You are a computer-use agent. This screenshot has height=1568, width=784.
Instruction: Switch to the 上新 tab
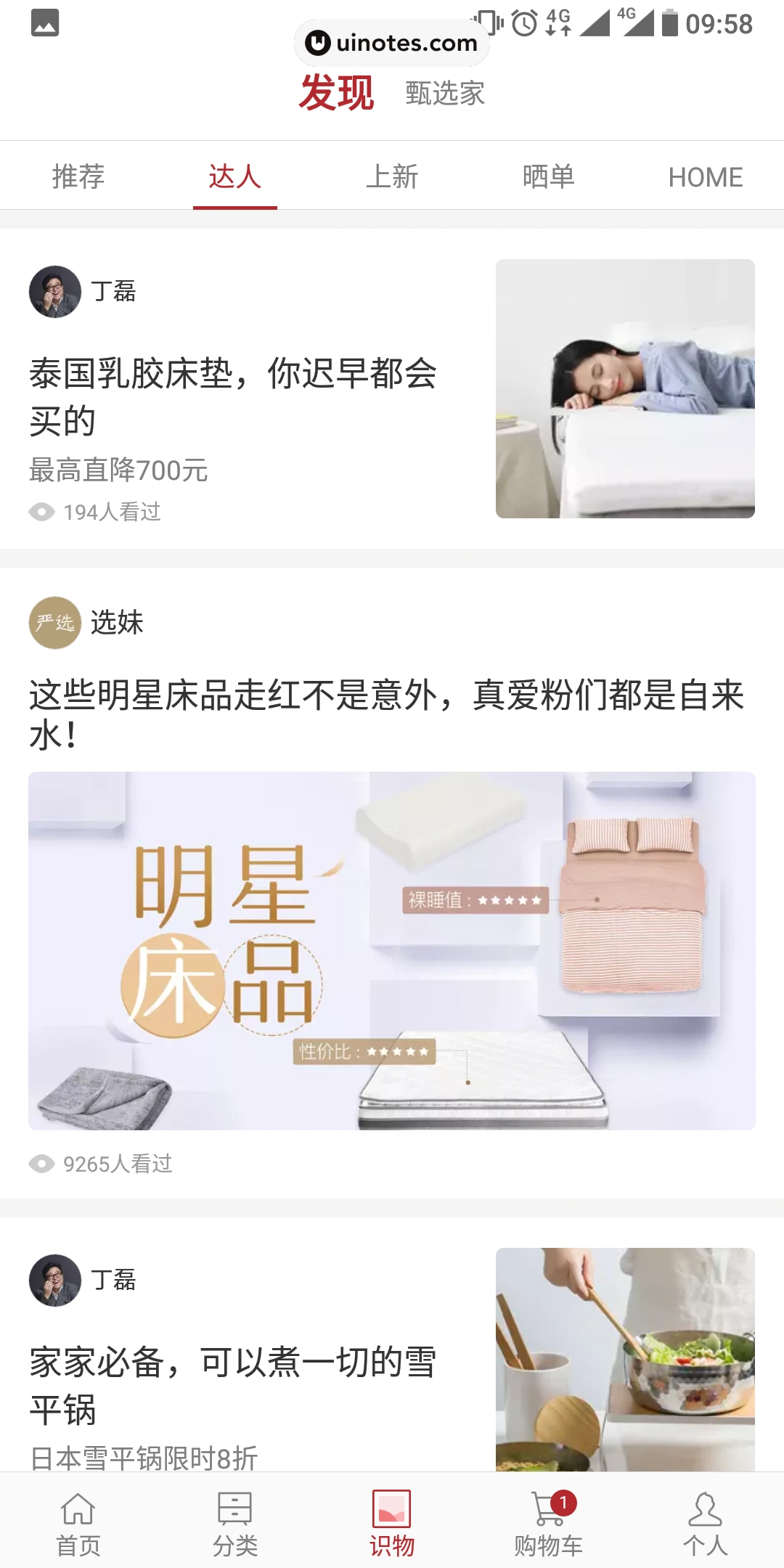click(392, 176)
